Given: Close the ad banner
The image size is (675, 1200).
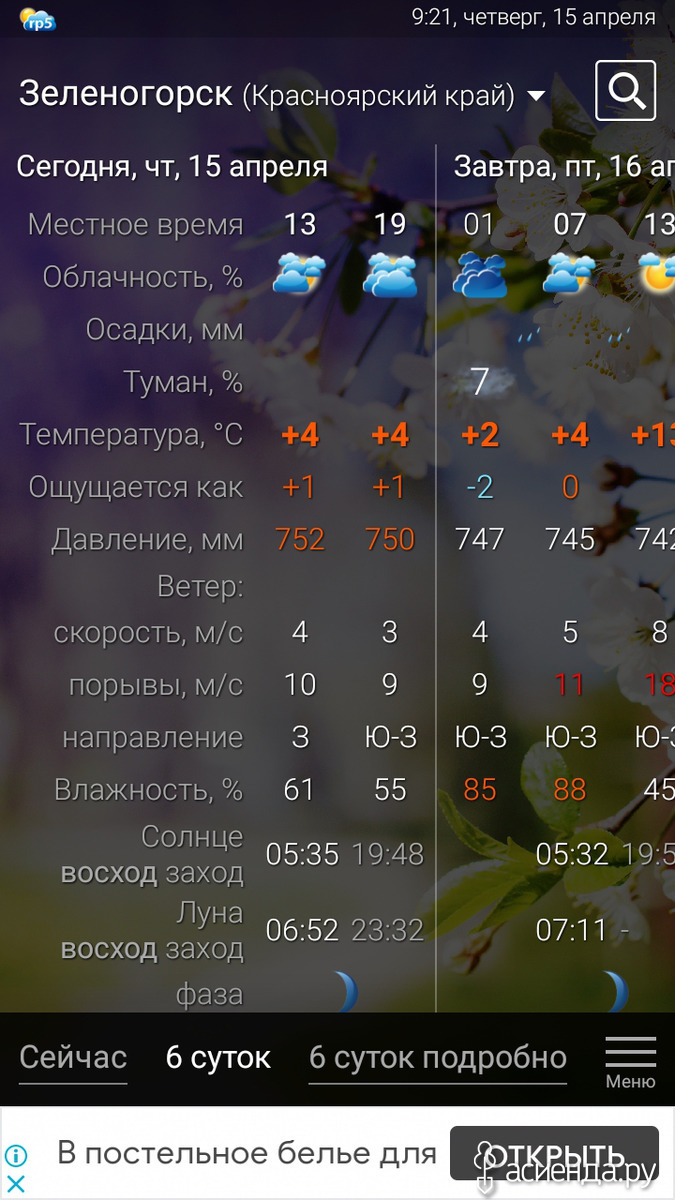Looking at the screenshot, I should pyautogui.click(x=17, y=1185).
